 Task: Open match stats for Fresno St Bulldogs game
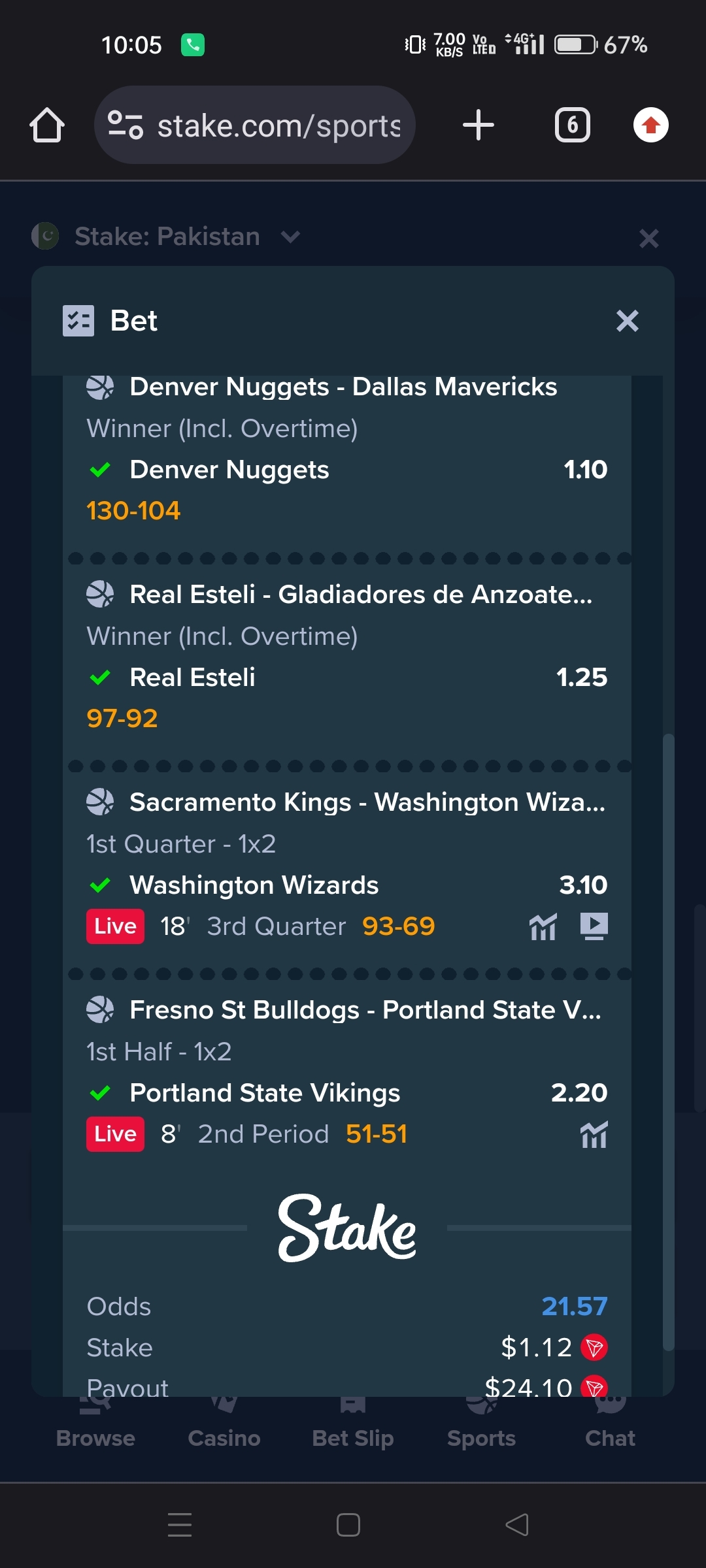594,1134
